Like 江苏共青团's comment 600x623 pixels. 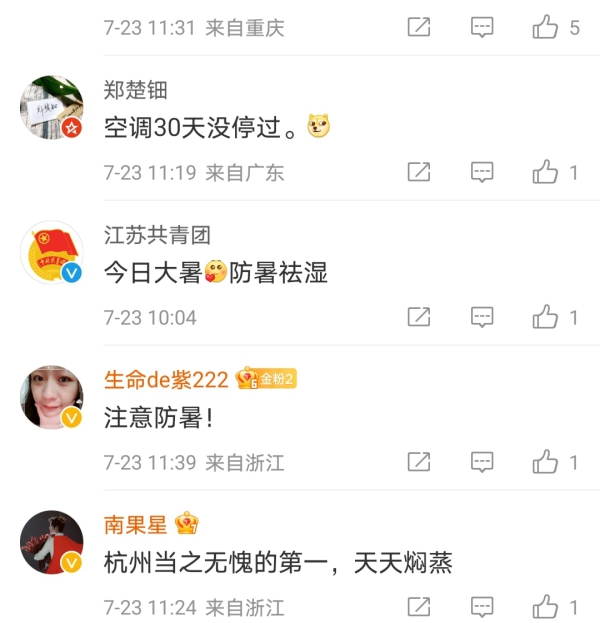545,317
